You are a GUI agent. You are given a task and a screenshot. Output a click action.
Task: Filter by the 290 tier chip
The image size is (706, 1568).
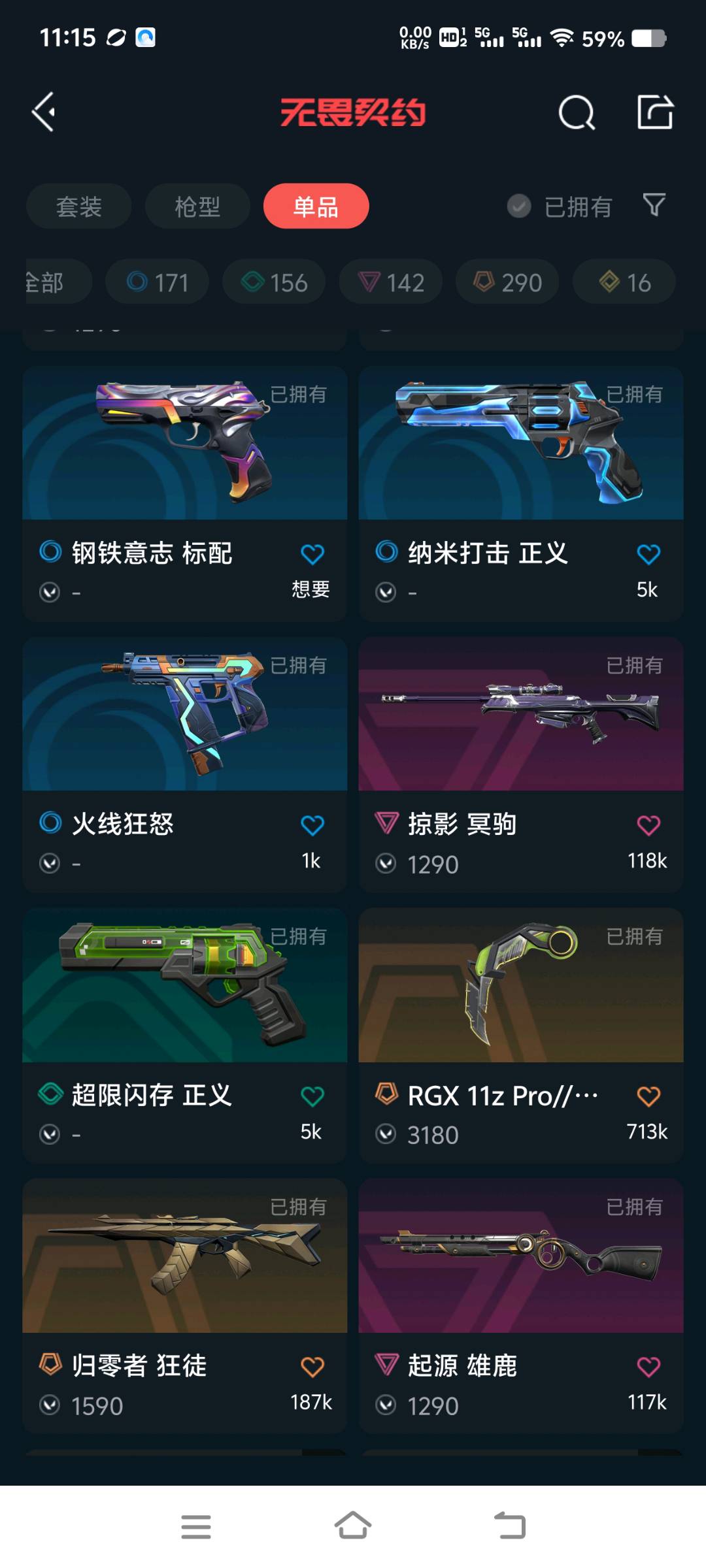click(508, 282)
